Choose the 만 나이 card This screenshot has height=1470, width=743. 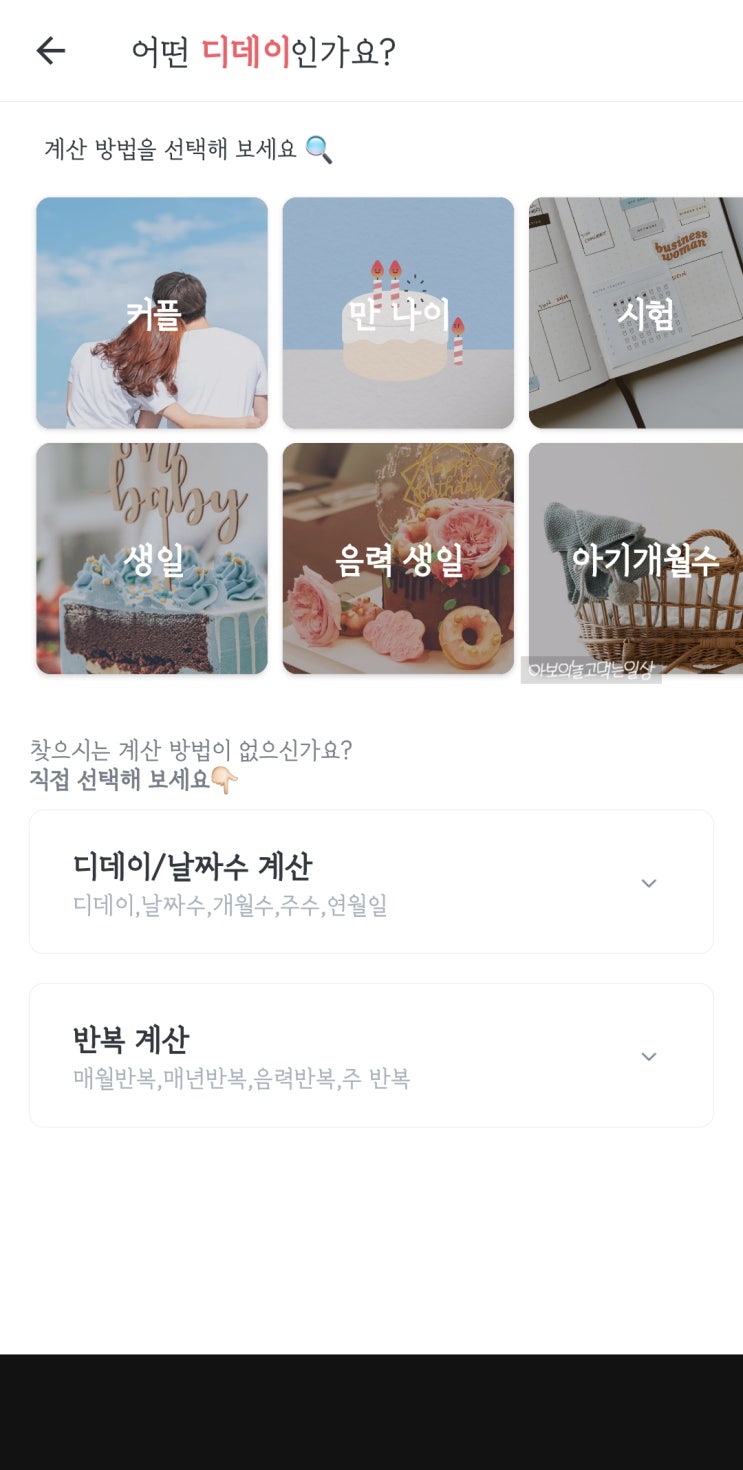point(398,313)
